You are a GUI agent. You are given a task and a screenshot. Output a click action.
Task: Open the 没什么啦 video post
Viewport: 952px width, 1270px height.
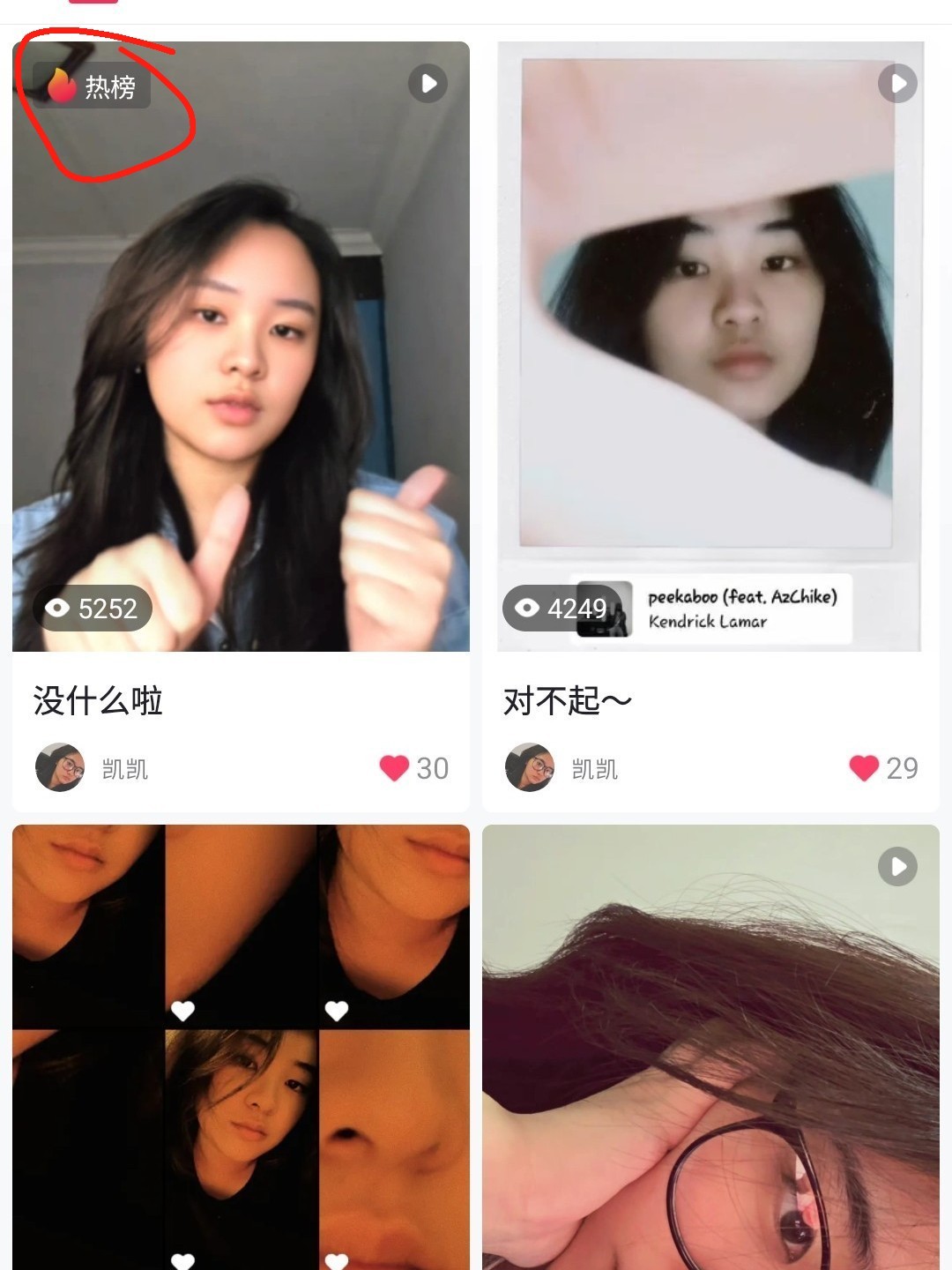tap(241, 353)
